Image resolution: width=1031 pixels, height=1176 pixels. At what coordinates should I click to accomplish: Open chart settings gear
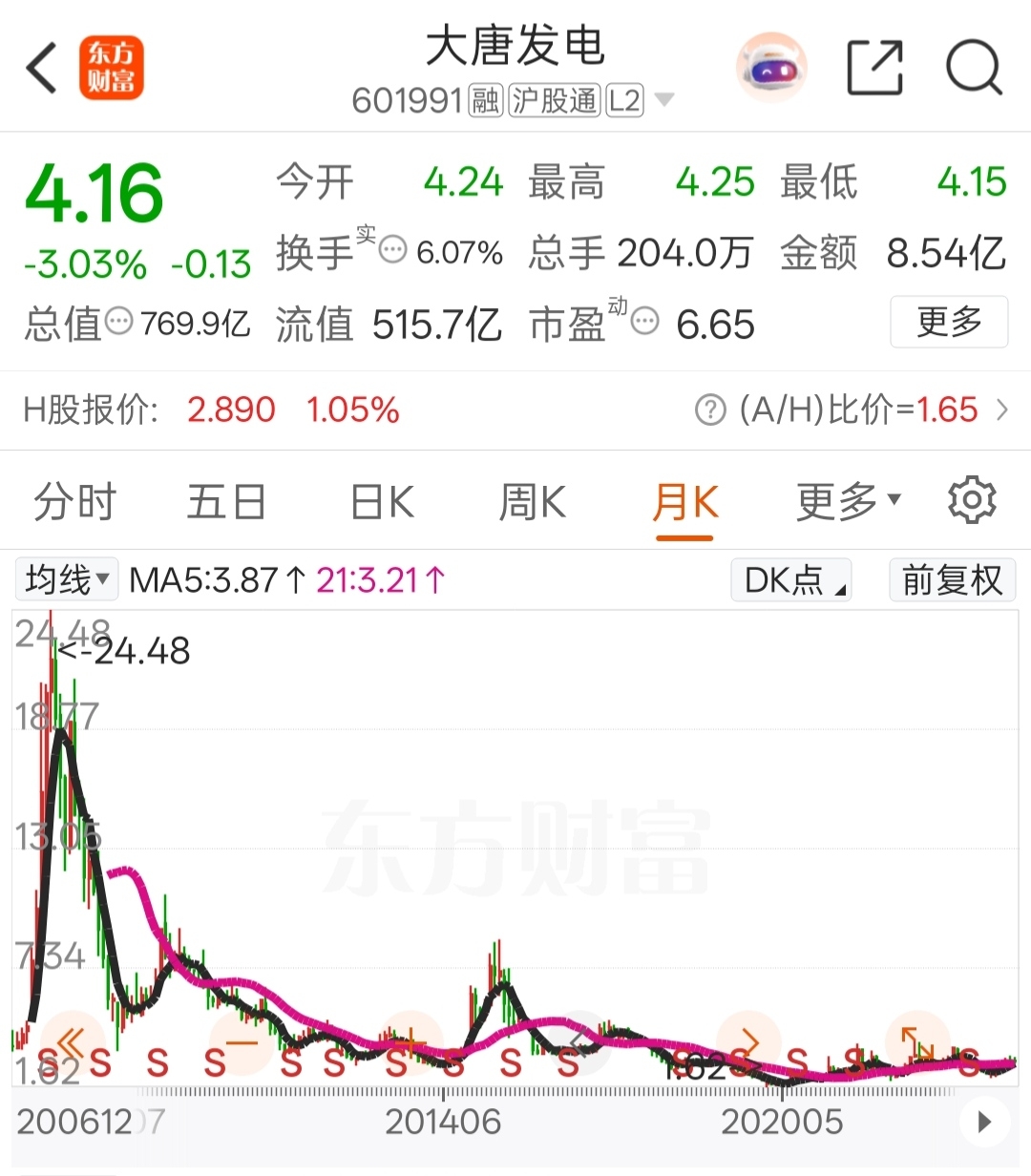(972, 500)
